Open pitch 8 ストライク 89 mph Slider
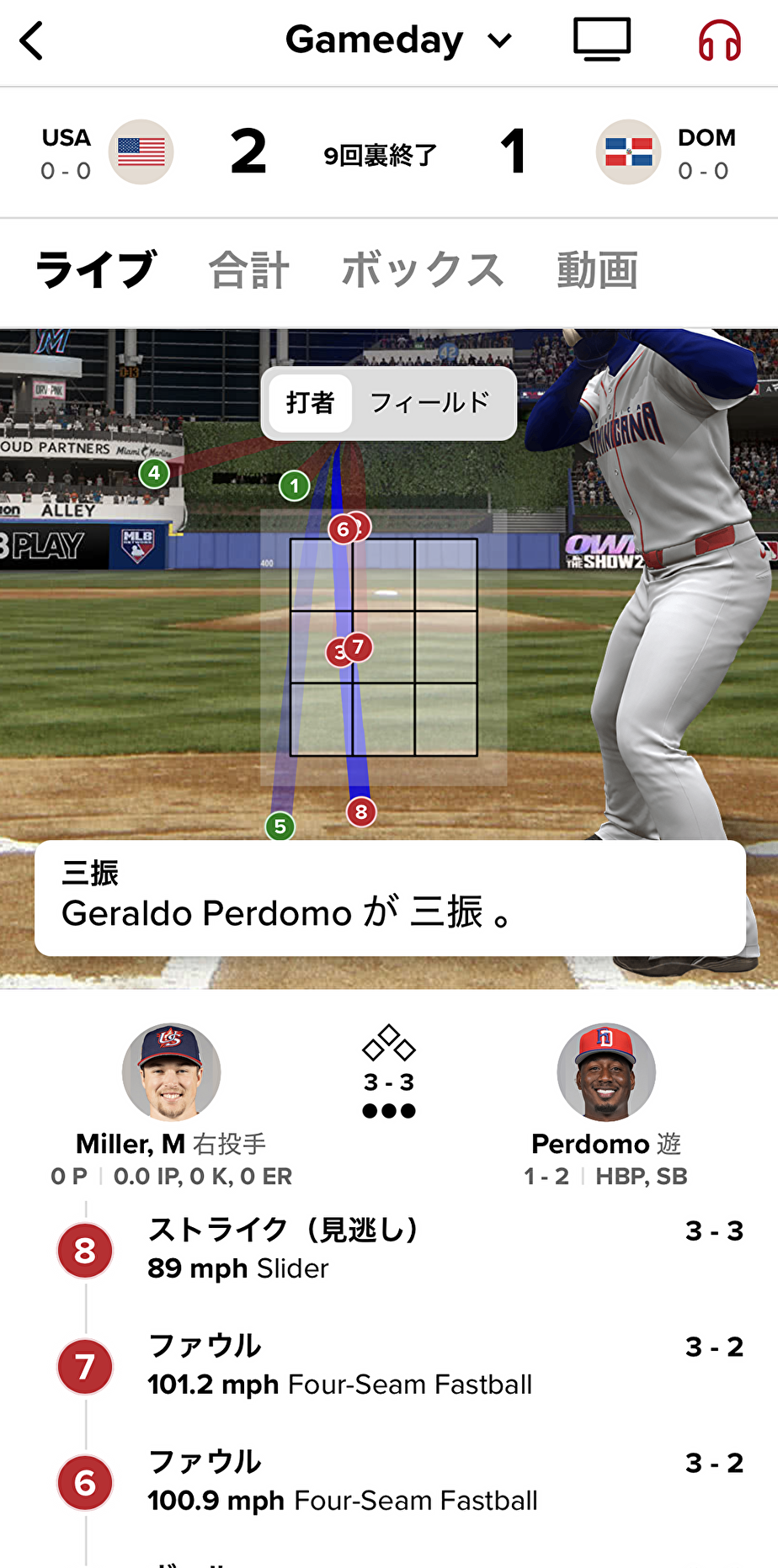Viewport: 778px width, 1568px height. [x=400, y=1250]
